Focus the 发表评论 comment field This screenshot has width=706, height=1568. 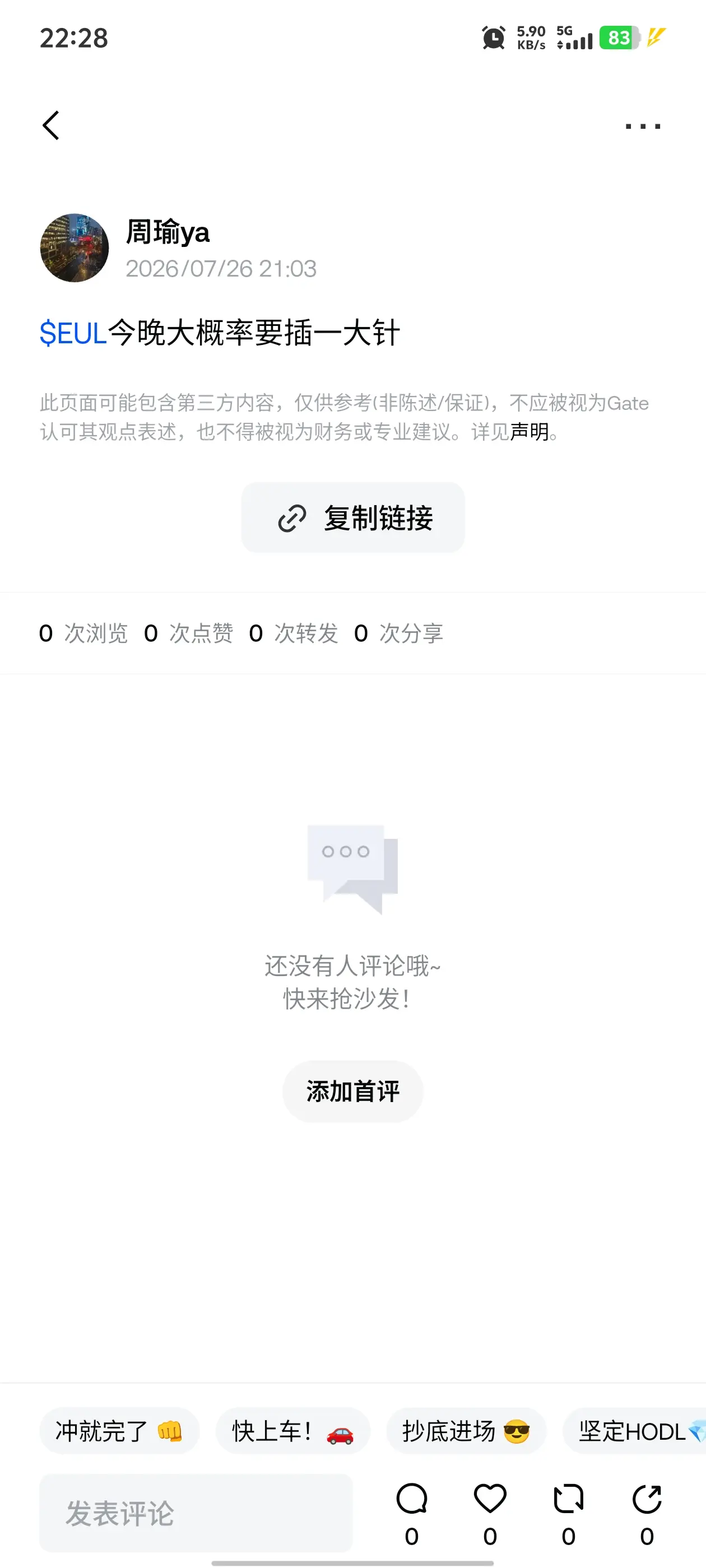196,1513
